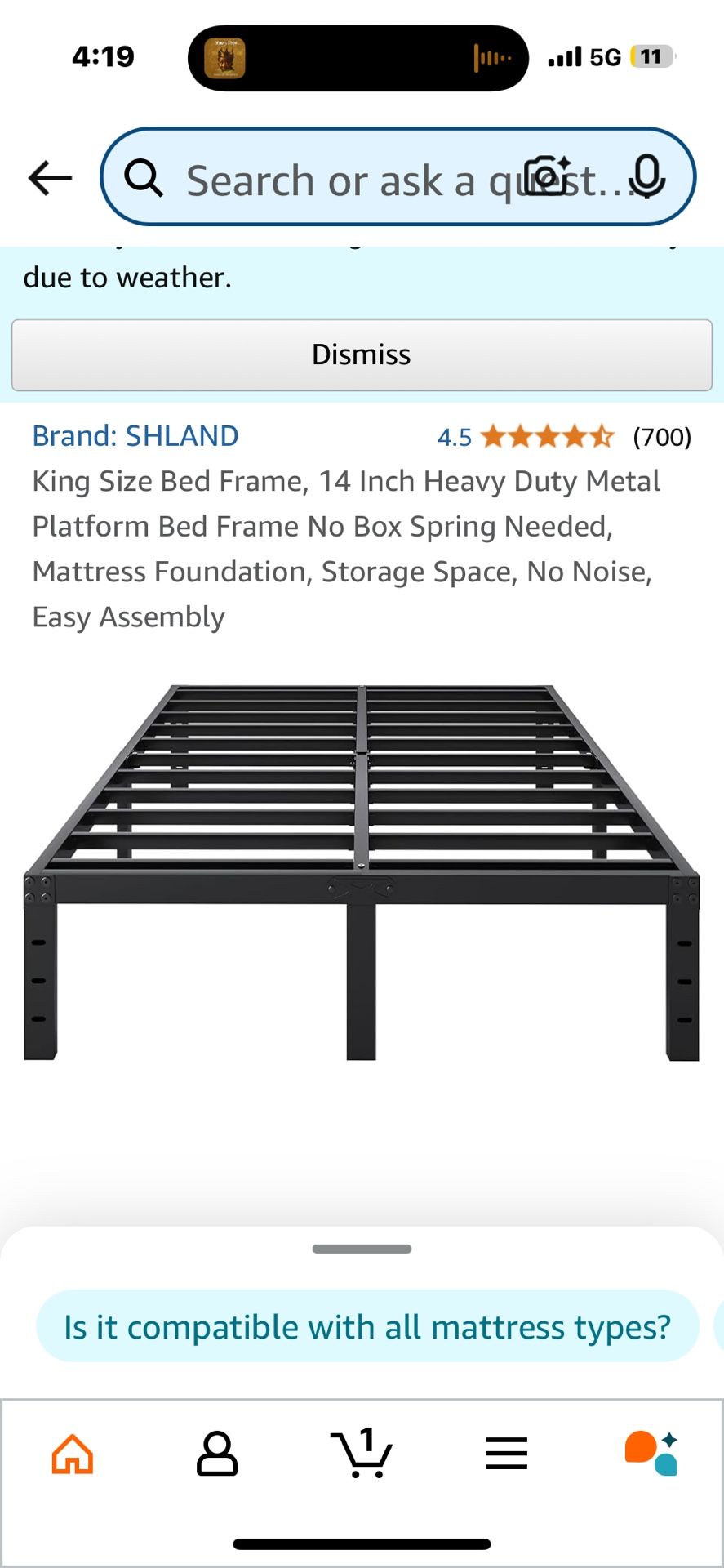Screen dimensions: 724x1568
Task: Open the bed frame product image
Action: coord(362,872)
